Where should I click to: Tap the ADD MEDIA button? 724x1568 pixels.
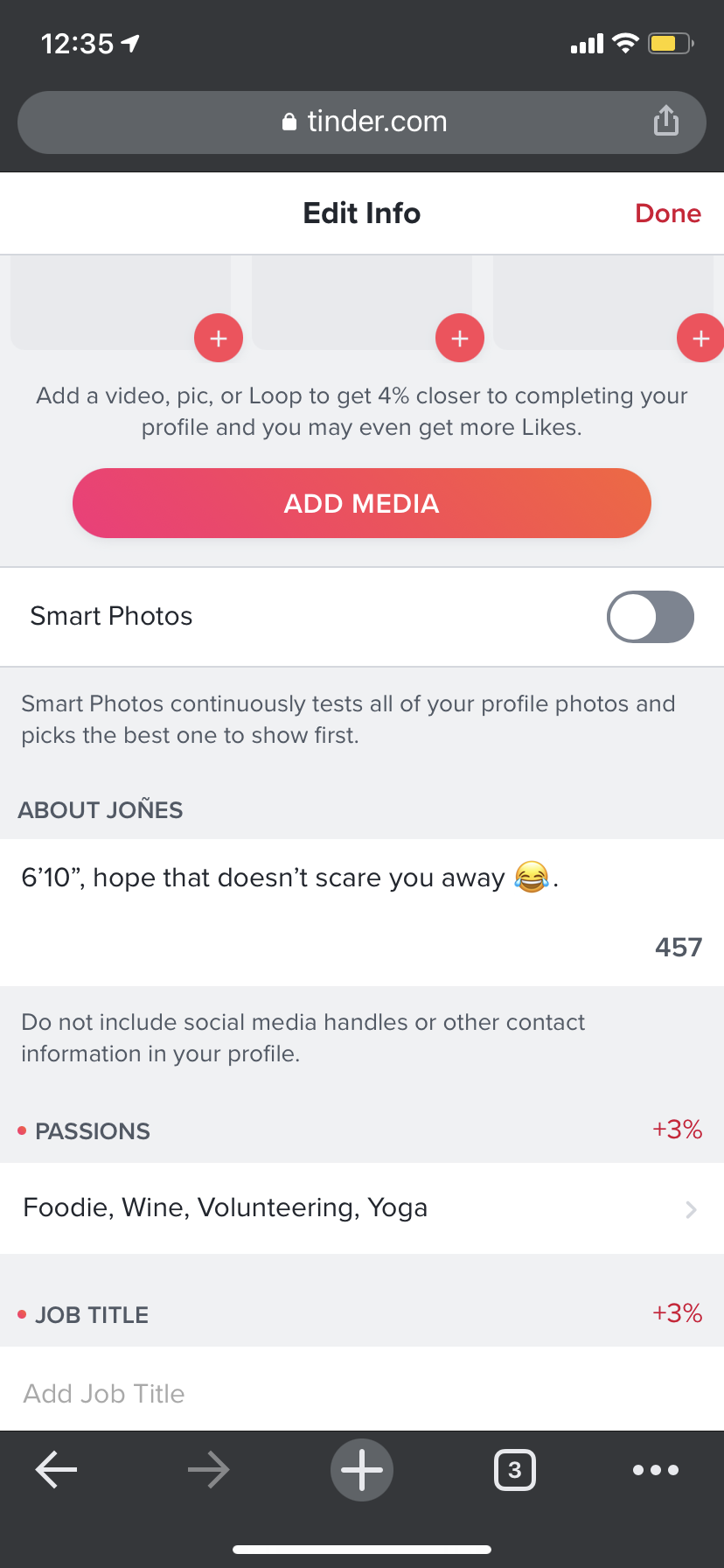pyautogui.click(x=362, y=503)
